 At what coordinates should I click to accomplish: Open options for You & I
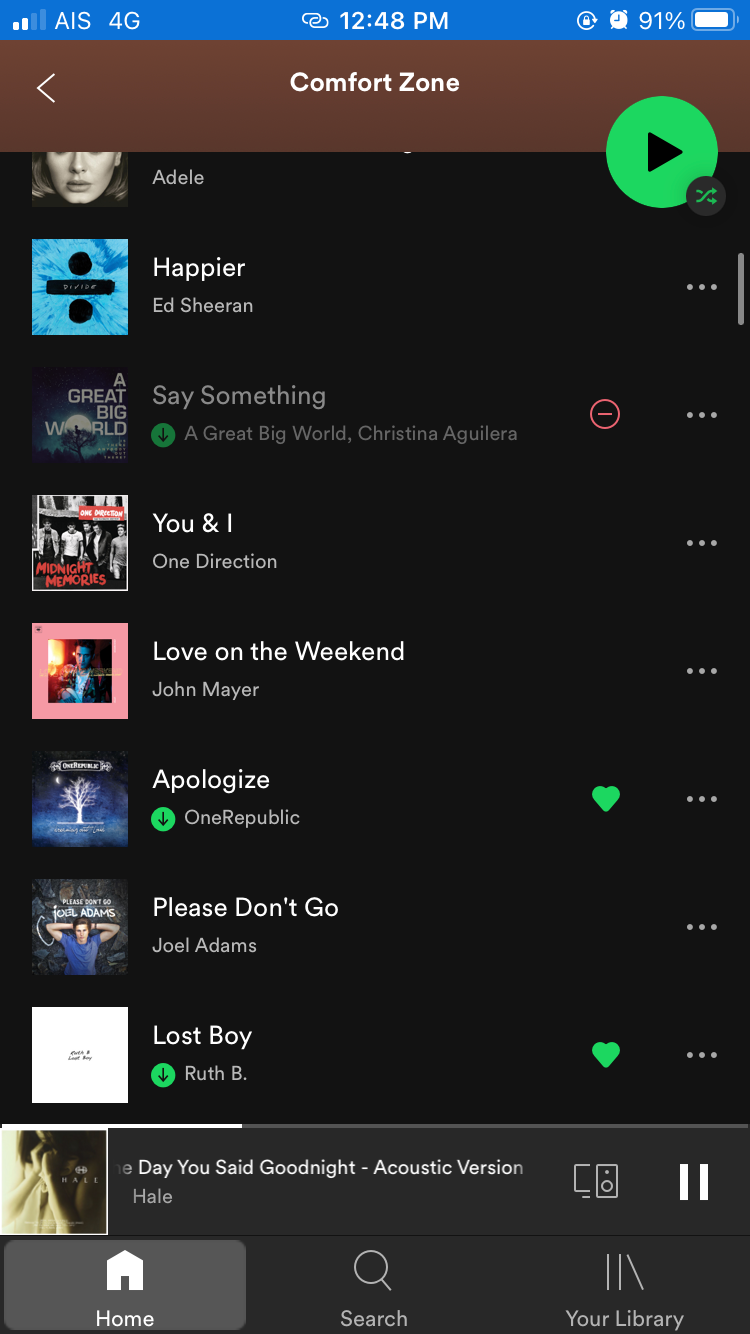[702, 543]
